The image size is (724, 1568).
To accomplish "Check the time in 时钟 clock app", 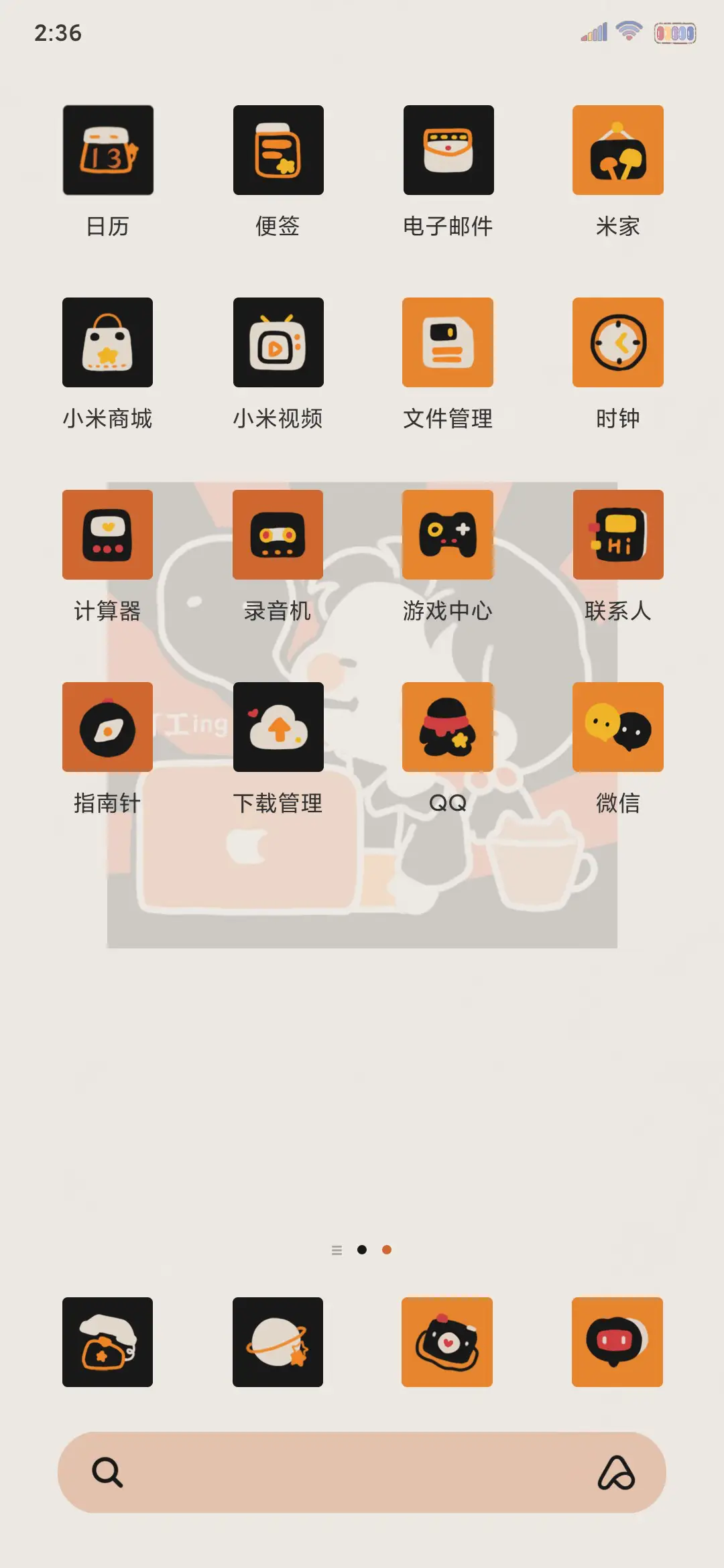I will (617, 342).
